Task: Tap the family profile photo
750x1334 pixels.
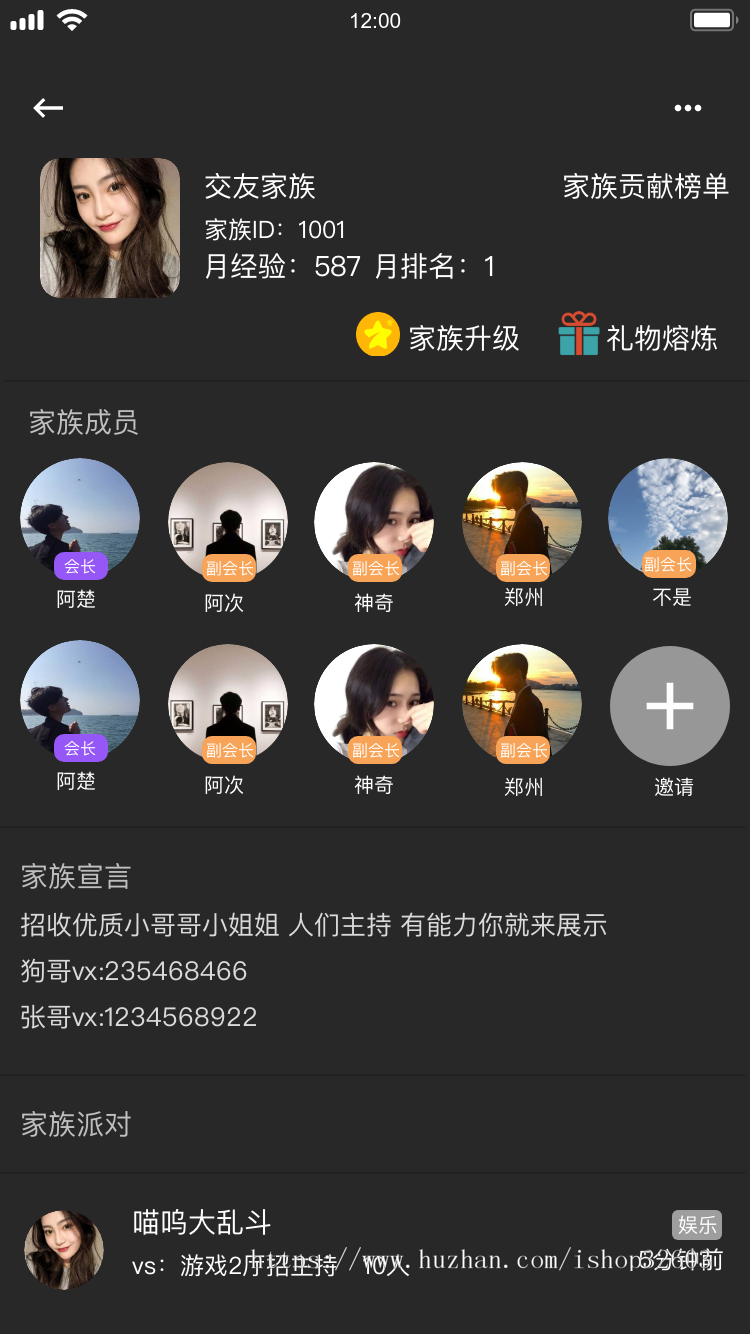Action: (x=110, y=227)
